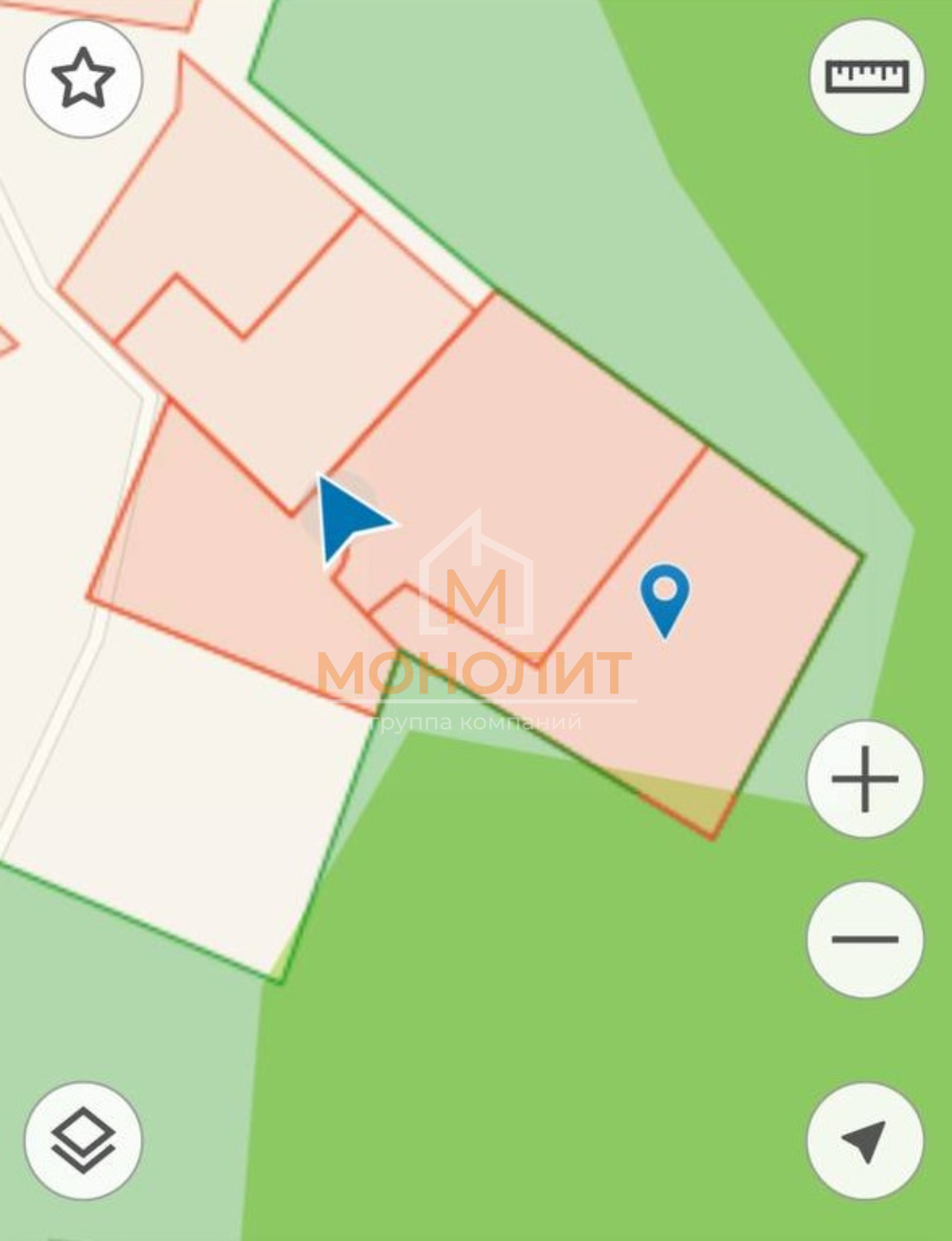The image size is (952, 1241).
Task: Add this location to favorites with star
Action: pos(83,78)
